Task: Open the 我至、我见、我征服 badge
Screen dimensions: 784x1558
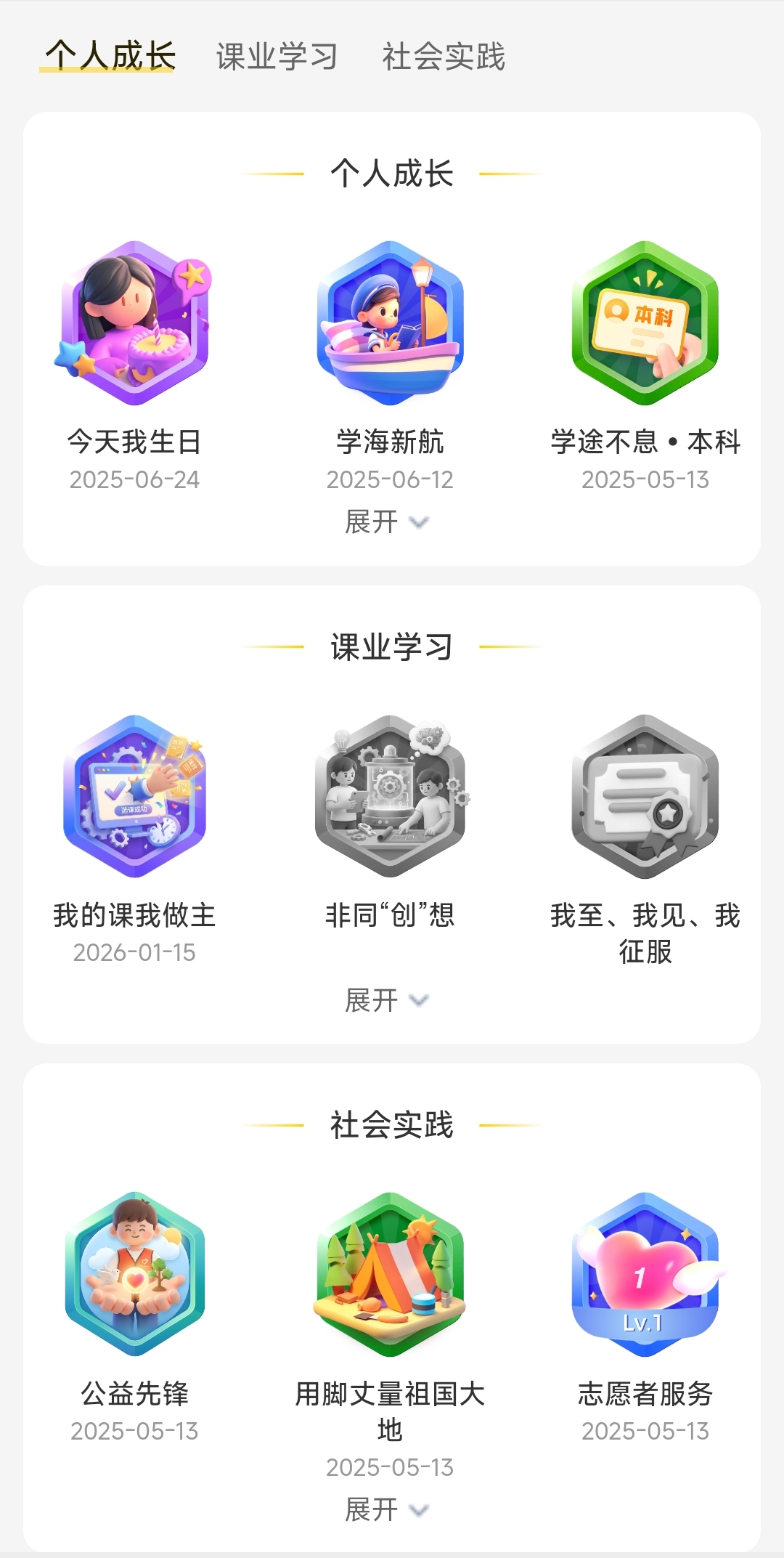Action: click(645, 796)
